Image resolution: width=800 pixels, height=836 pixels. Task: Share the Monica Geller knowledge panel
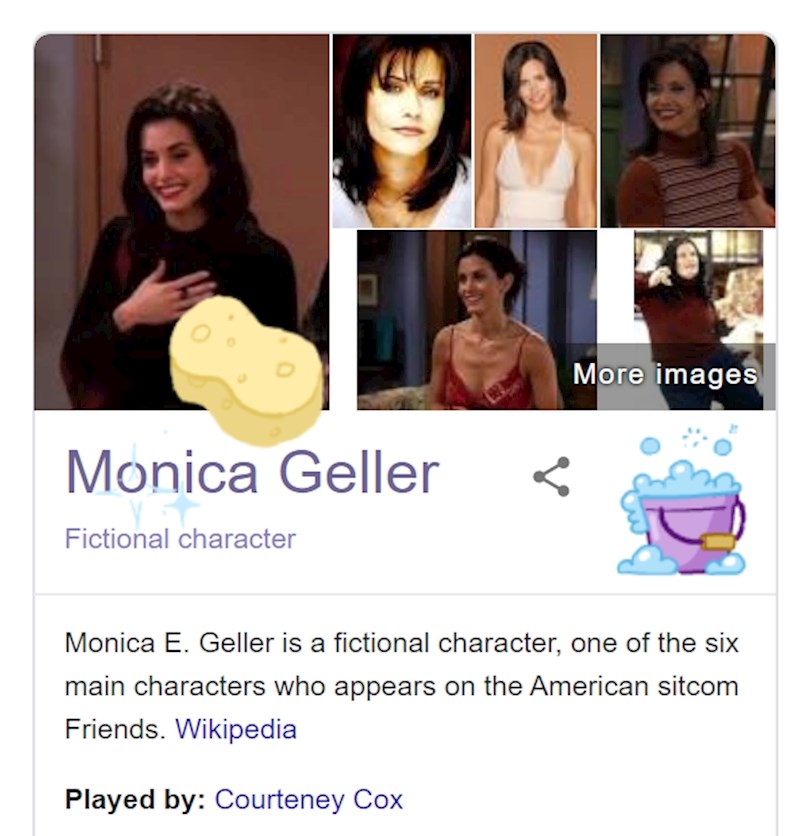point(551,477)
